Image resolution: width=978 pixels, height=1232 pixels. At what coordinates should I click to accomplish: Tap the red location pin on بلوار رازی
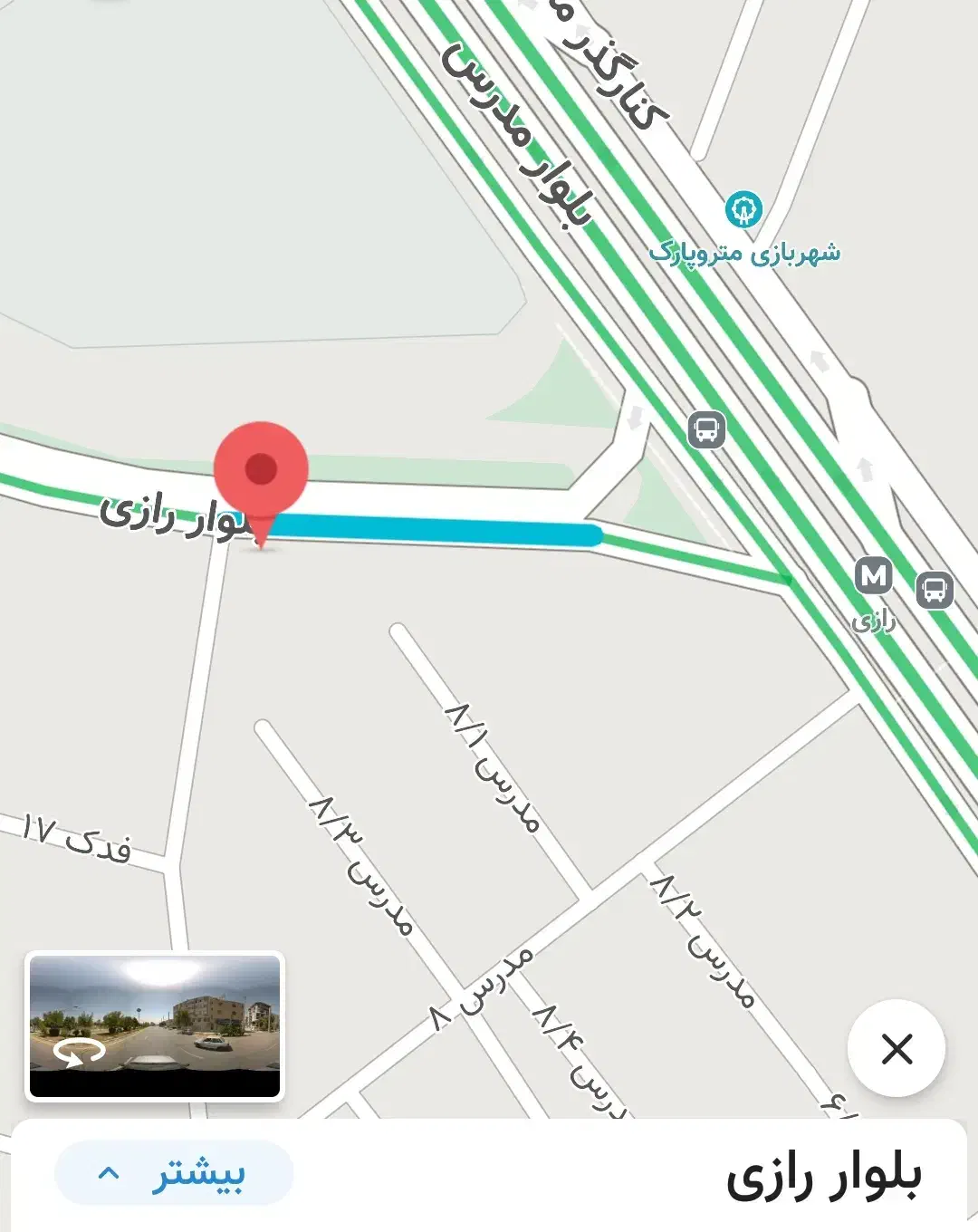(x=261, y=471)
